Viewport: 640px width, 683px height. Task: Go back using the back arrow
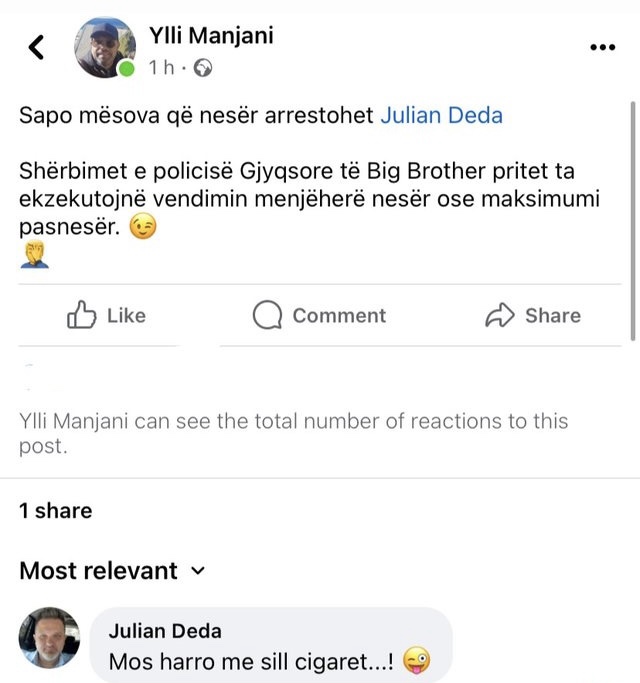point(36,47)
